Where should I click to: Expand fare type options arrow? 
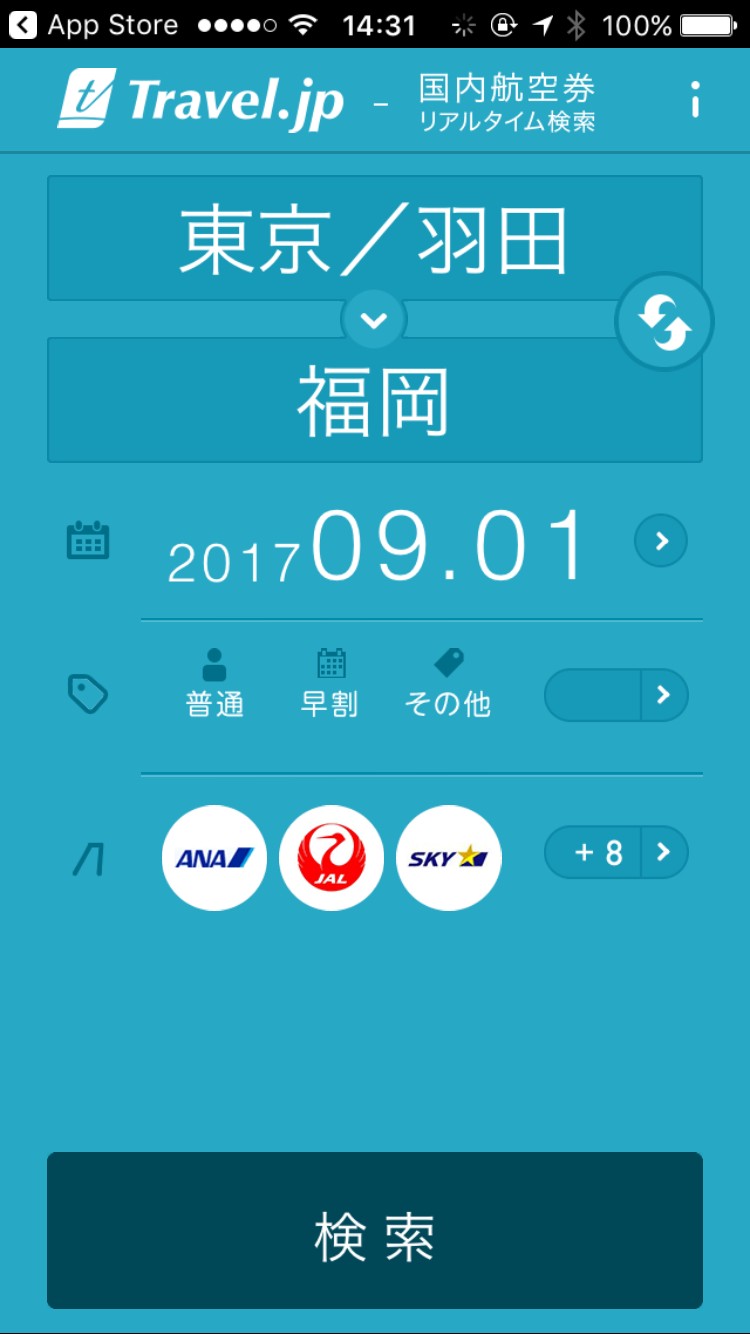click(663, 695)
